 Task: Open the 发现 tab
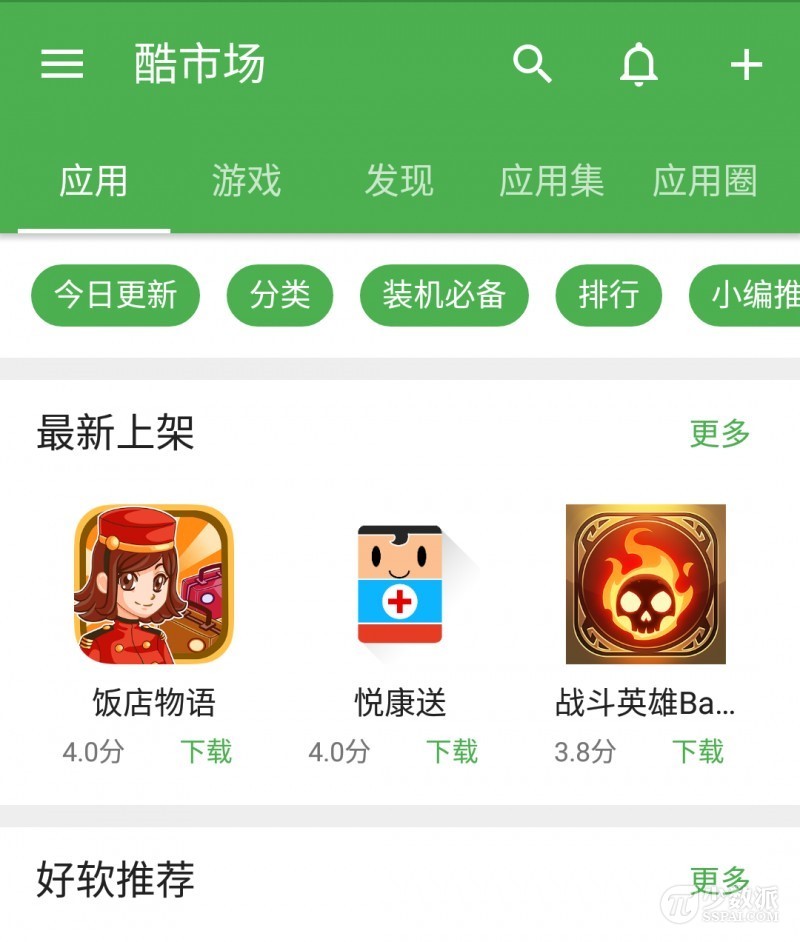point(398,182)
